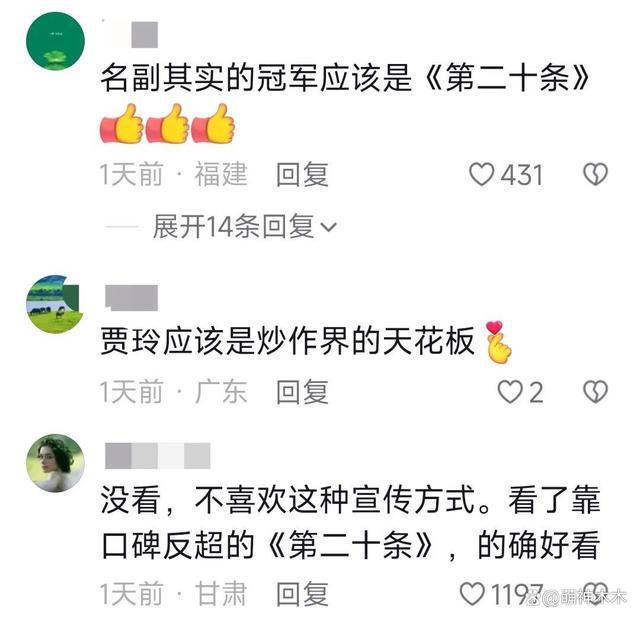Reply to the 广东 comment
This screenshot has width=640, height=620.
pyautogui.click(x=302, y=391)
